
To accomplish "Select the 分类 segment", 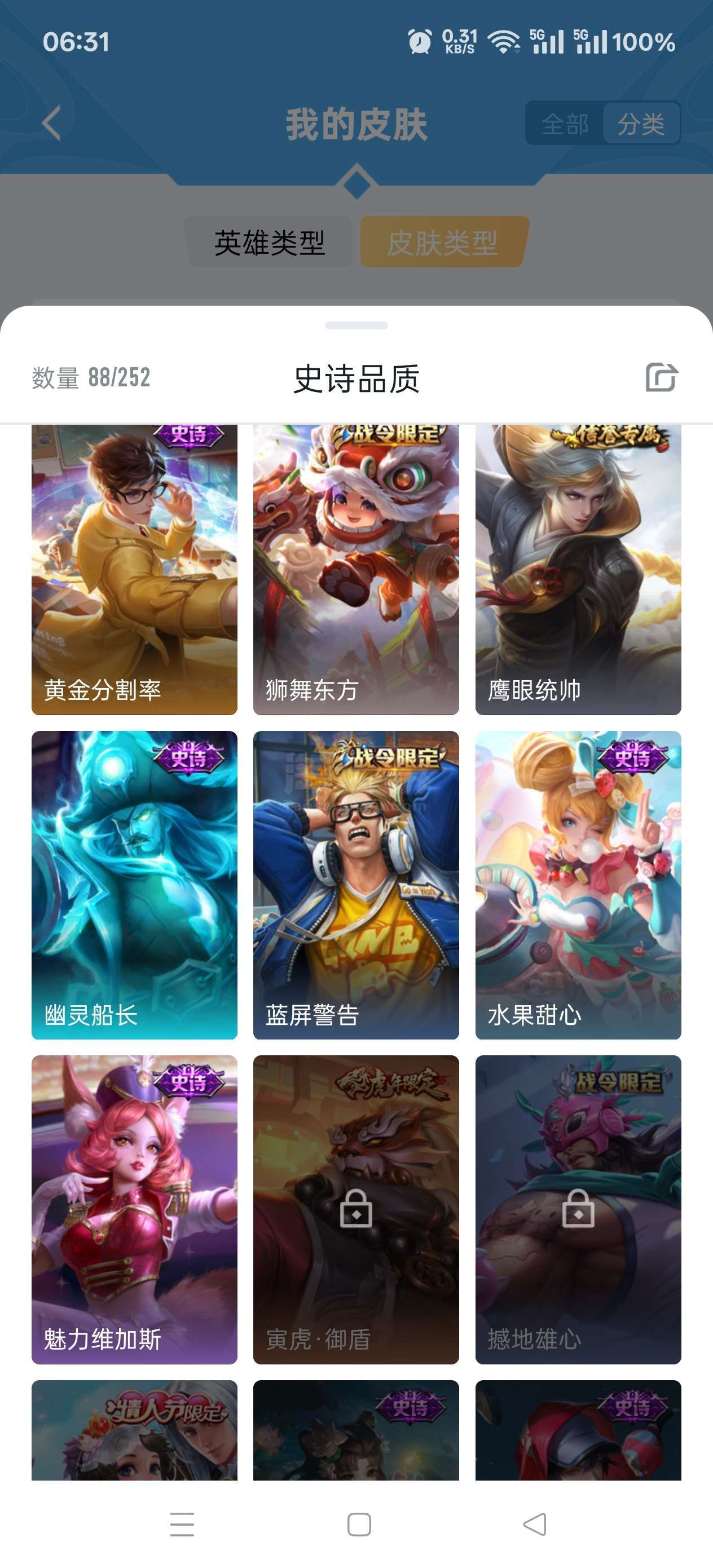I will pyautogui.click(x=641, y=124).
